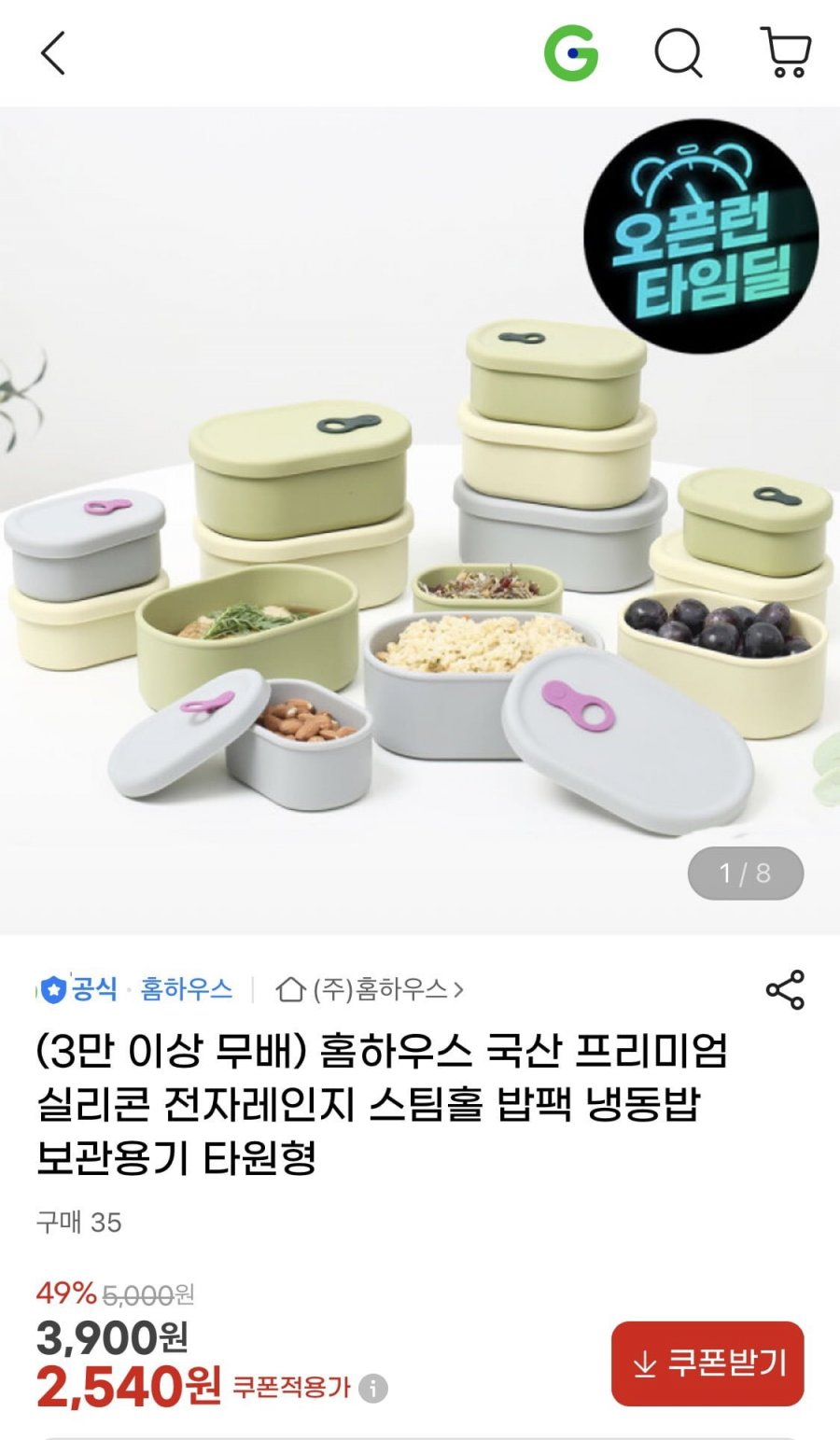The width and height of the screenshot is (840, 1440).
Task: Go back to the previous page
Action: 53,53
